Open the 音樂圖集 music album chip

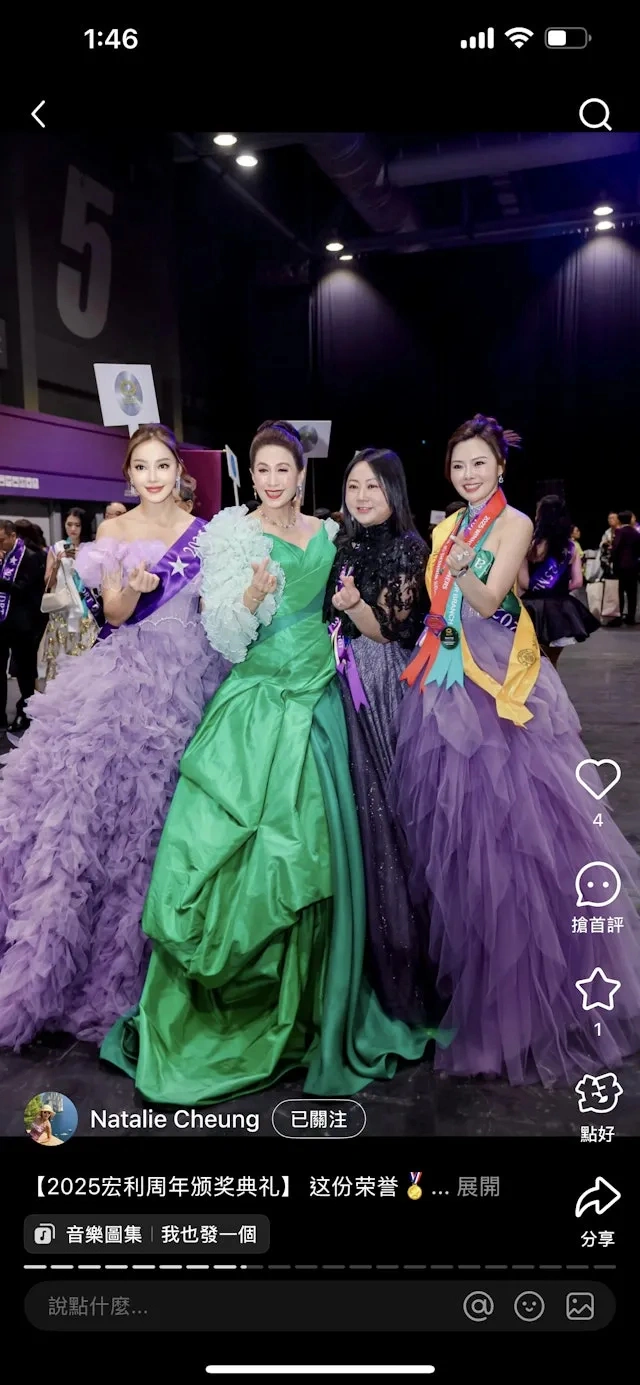(x=91, y=1235)
